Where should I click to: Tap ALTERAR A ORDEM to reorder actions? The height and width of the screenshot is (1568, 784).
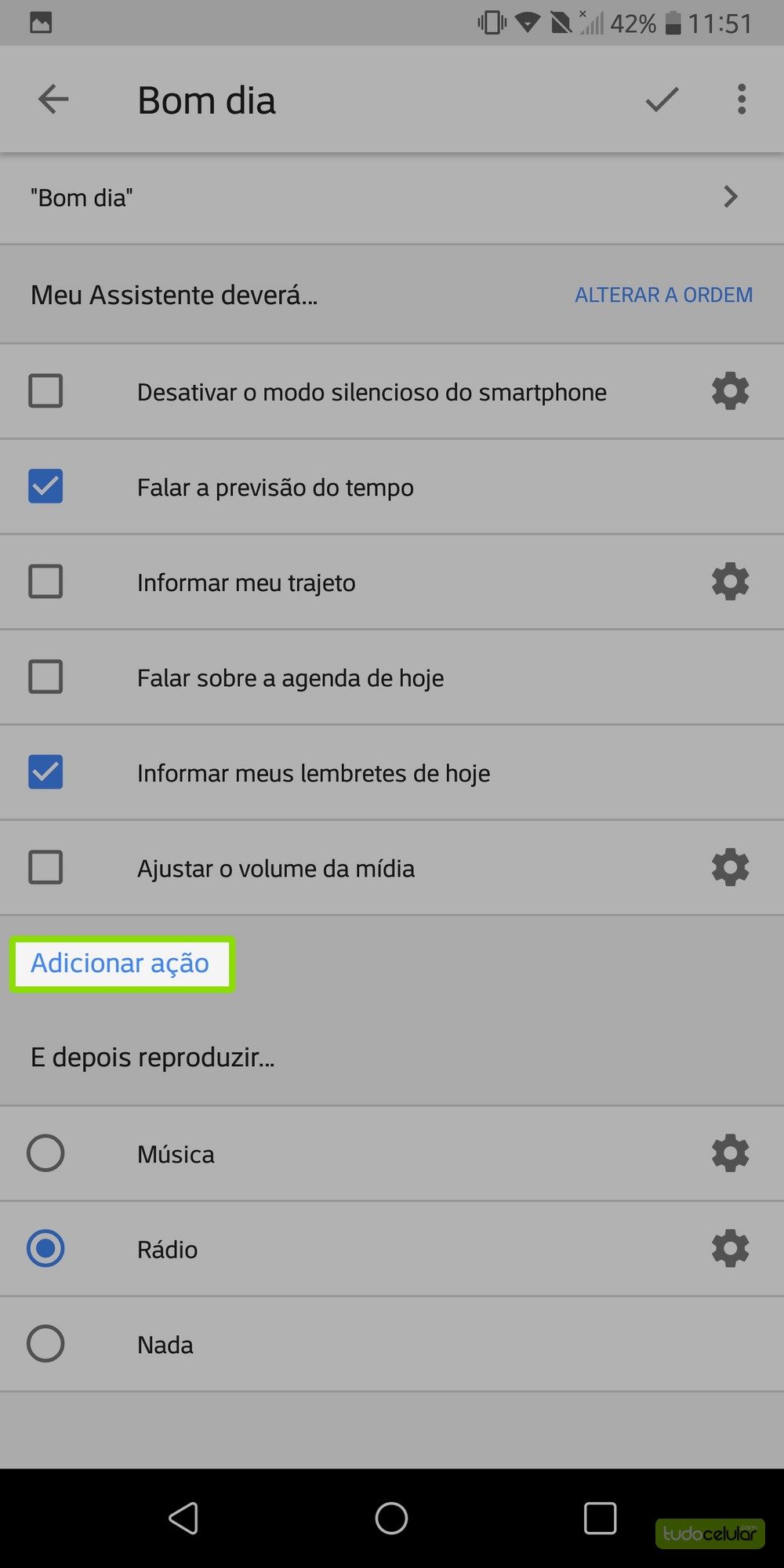663,295
